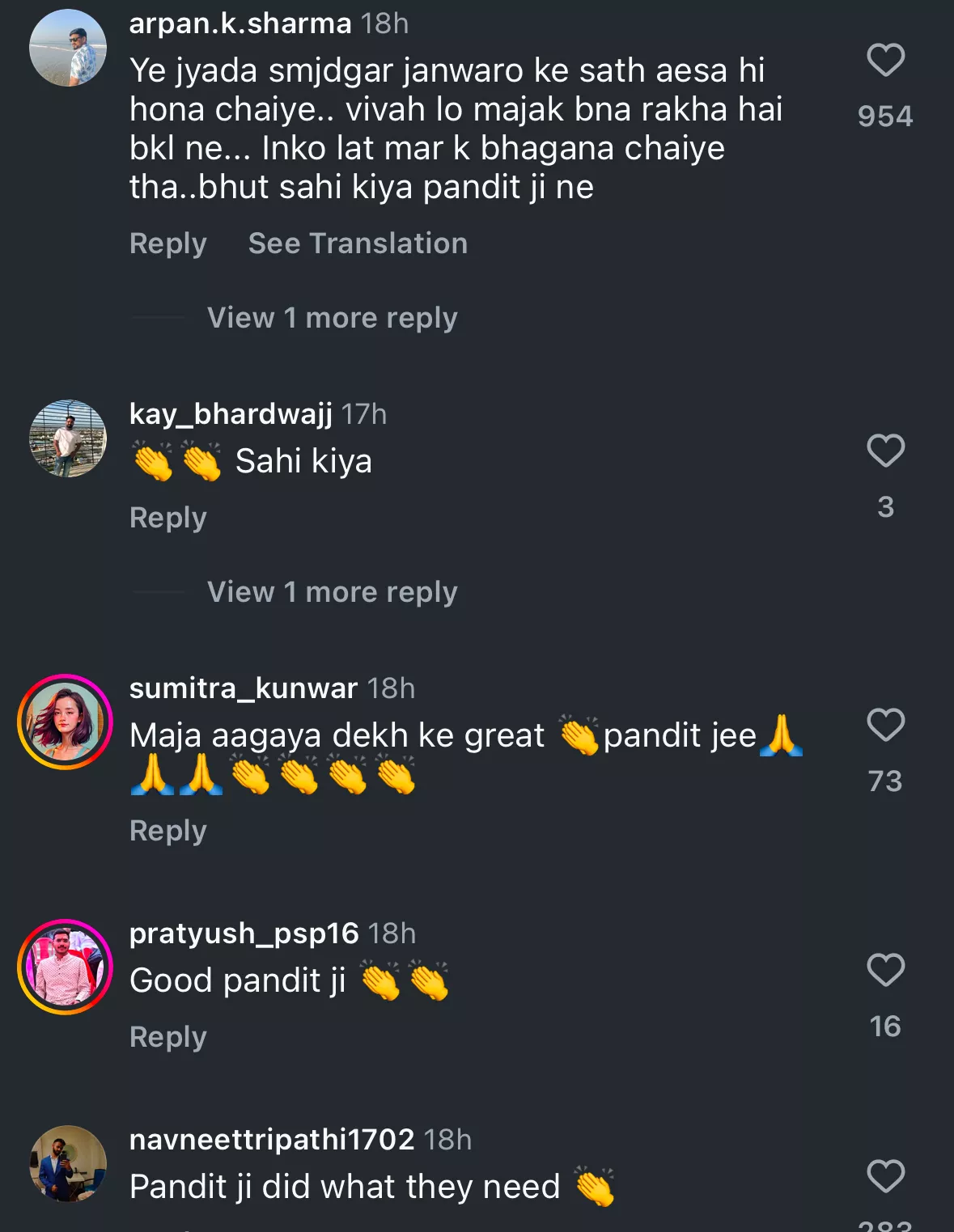Viewport: 954px width, 1232px height.
Task: Open kay_bhardwajj's profile picture
Action: coord(68,438)
